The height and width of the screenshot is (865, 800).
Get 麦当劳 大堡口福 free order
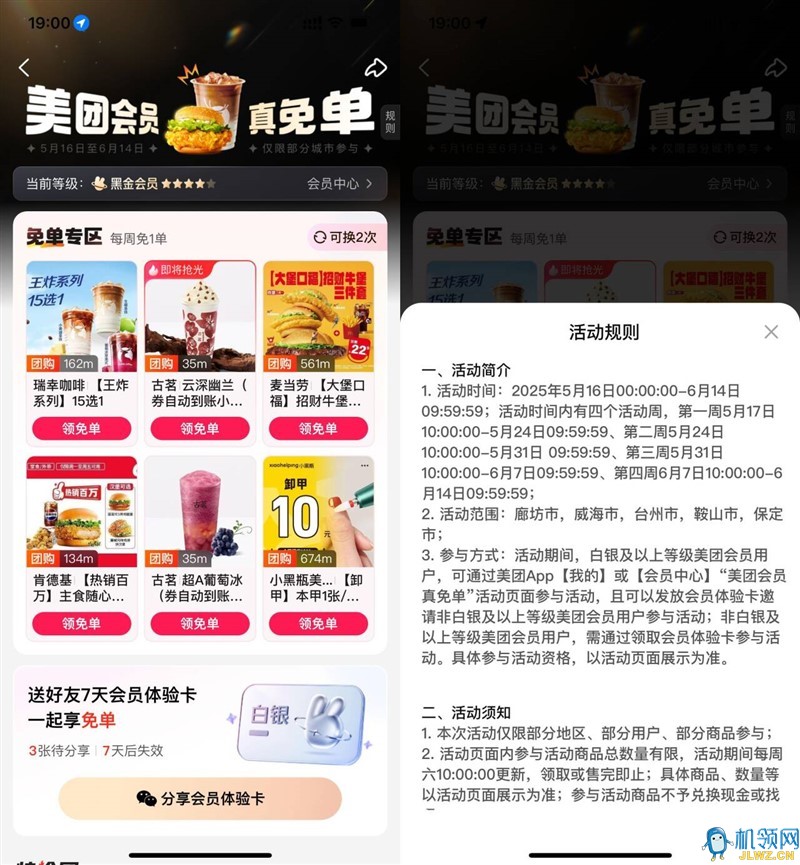318,429
